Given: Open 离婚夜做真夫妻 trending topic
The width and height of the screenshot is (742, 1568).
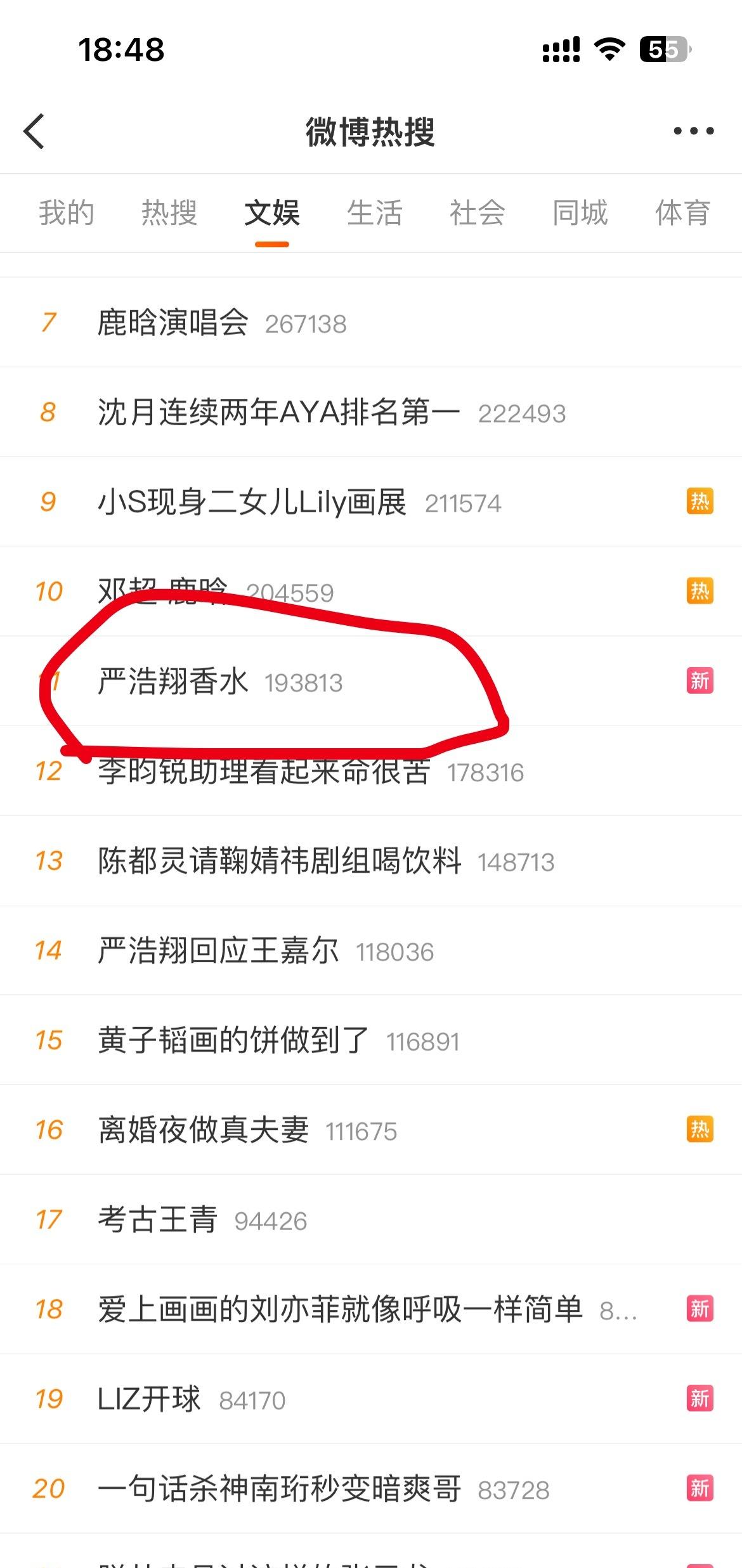Looking at the screenshot, I should pyautogui.click(x=203, y=1131).
